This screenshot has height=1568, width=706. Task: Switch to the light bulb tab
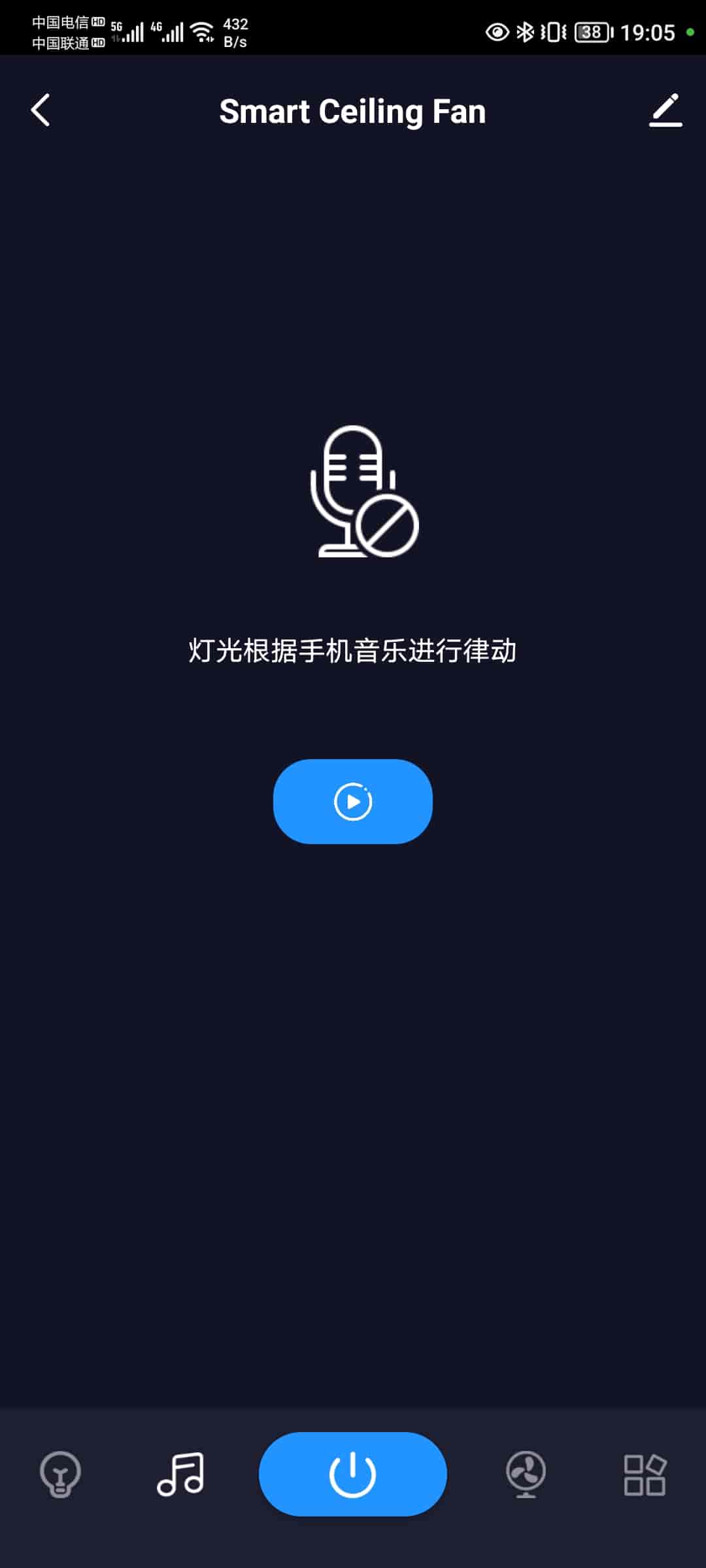pos(60,1474)
